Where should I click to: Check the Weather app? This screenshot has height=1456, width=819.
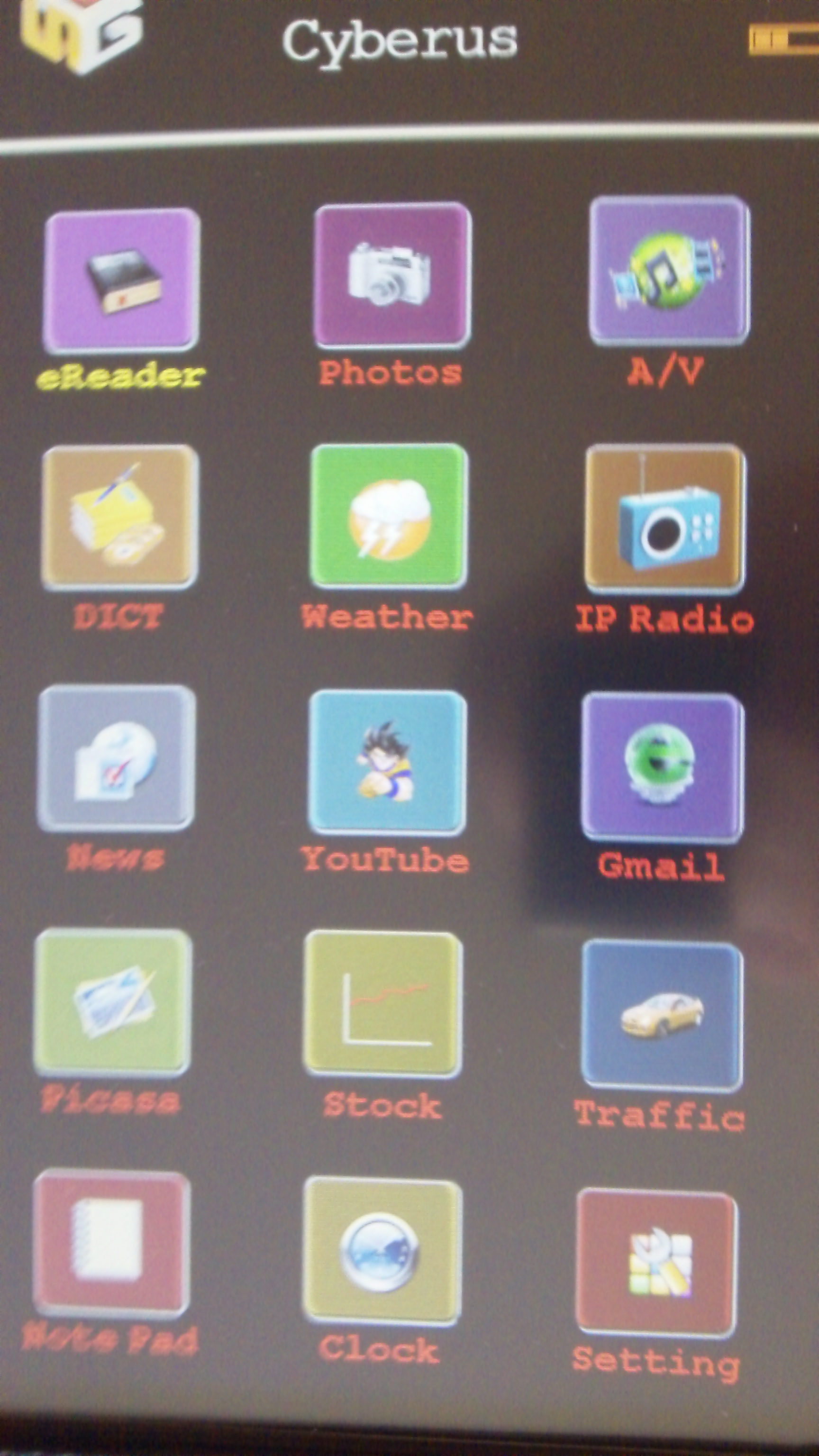(389, 516)
